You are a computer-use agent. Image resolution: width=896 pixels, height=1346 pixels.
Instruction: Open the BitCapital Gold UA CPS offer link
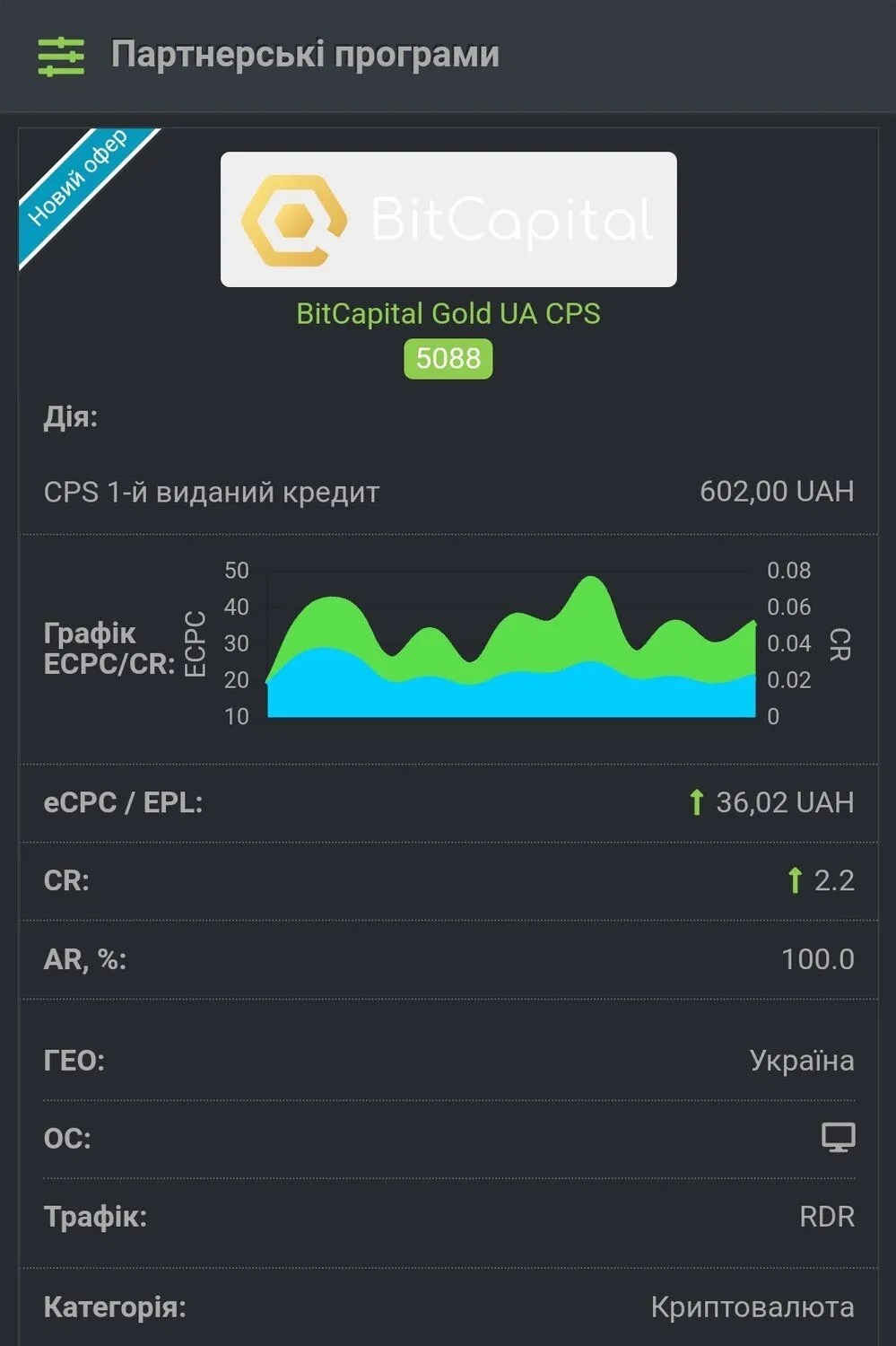(x=448, y=313)
